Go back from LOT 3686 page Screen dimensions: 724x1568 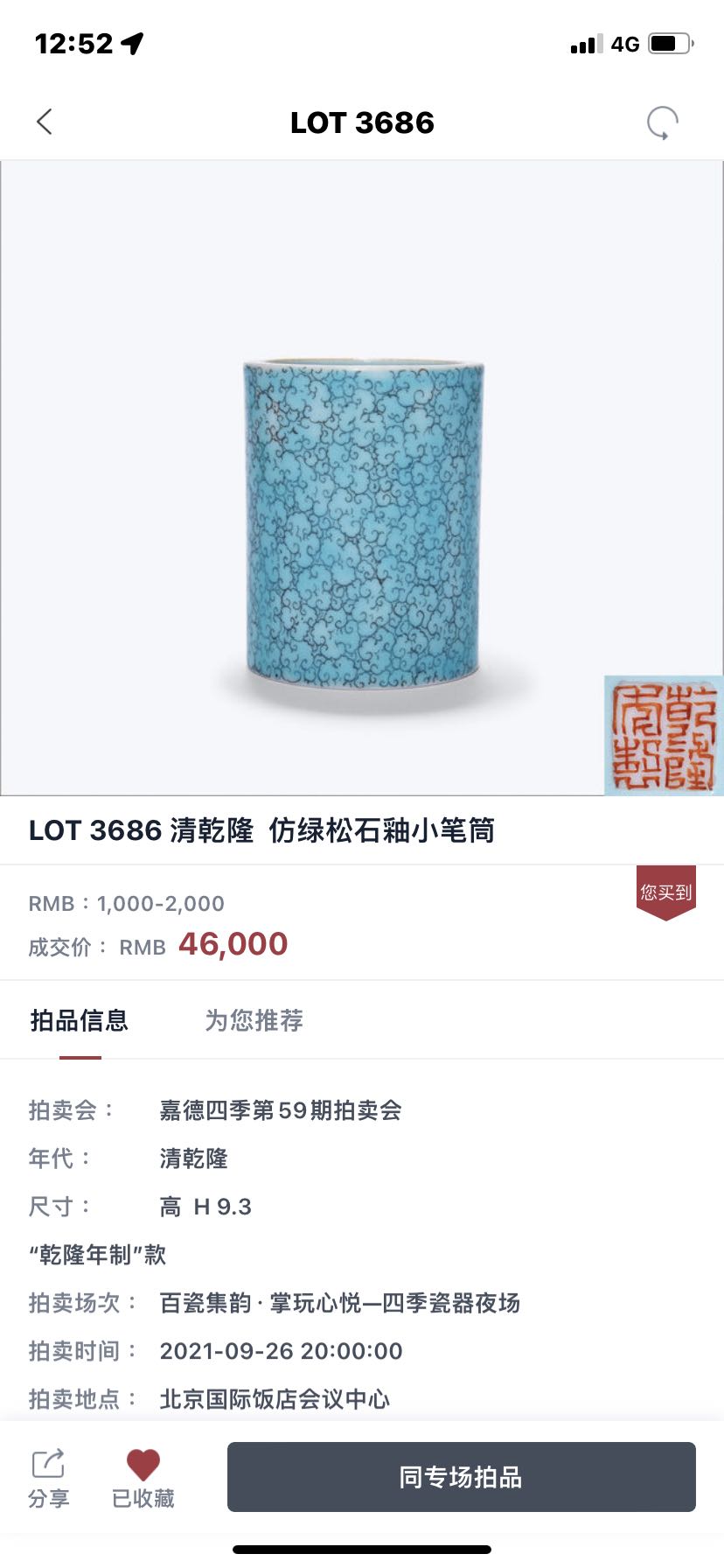pyautogui.click(x=45, y=122)
